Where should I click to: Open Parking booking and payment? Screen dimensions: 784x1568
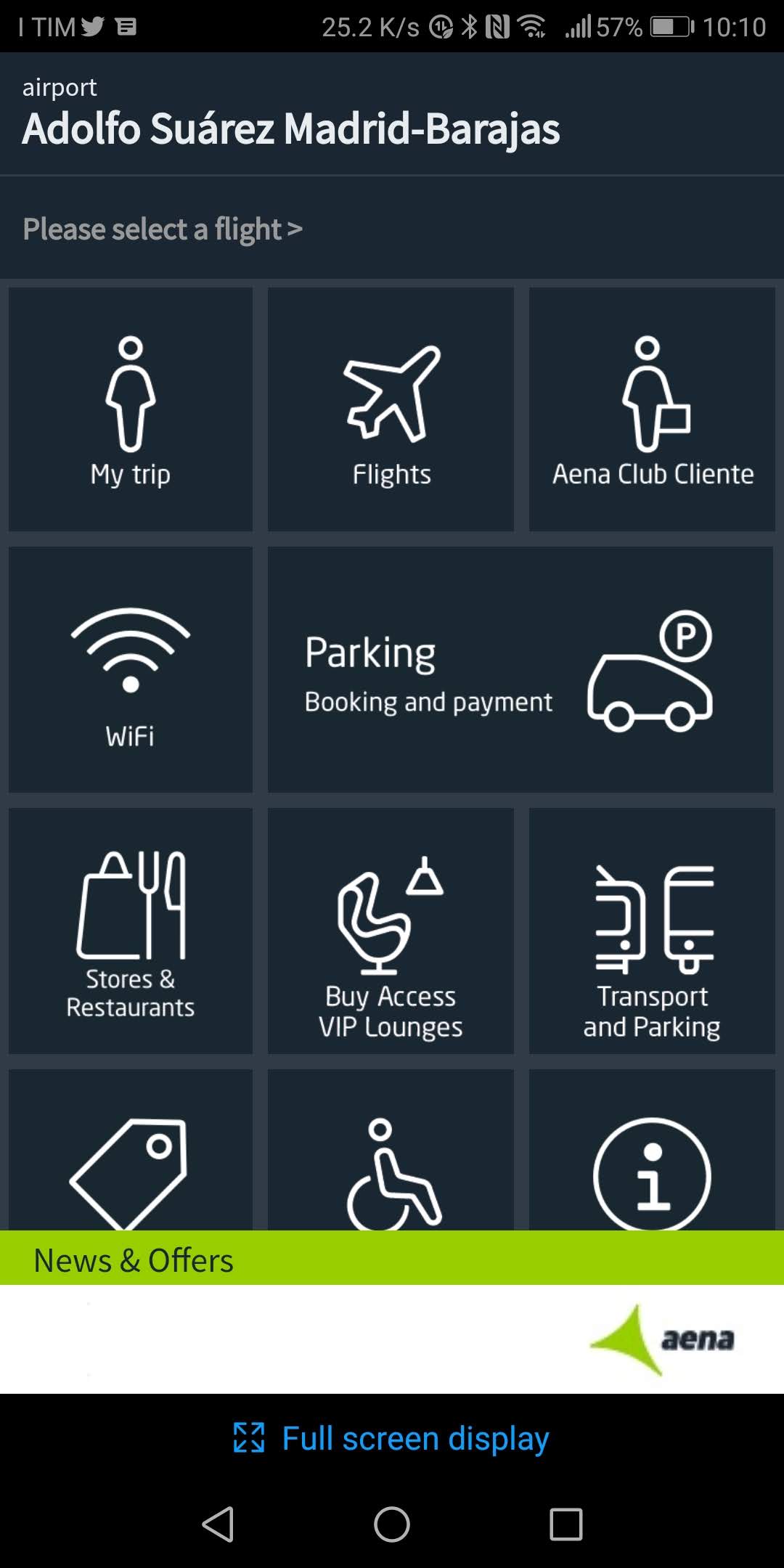(520, 669)
